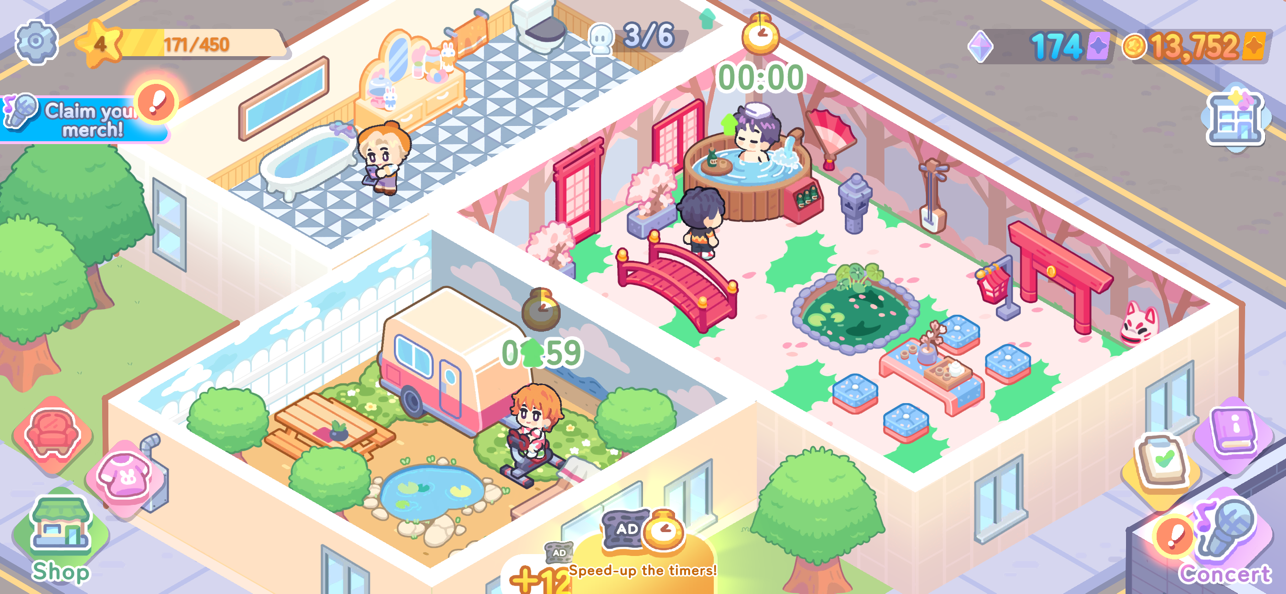Open the clothing outfit menu
1286x594 pixels.
point(124,478)
